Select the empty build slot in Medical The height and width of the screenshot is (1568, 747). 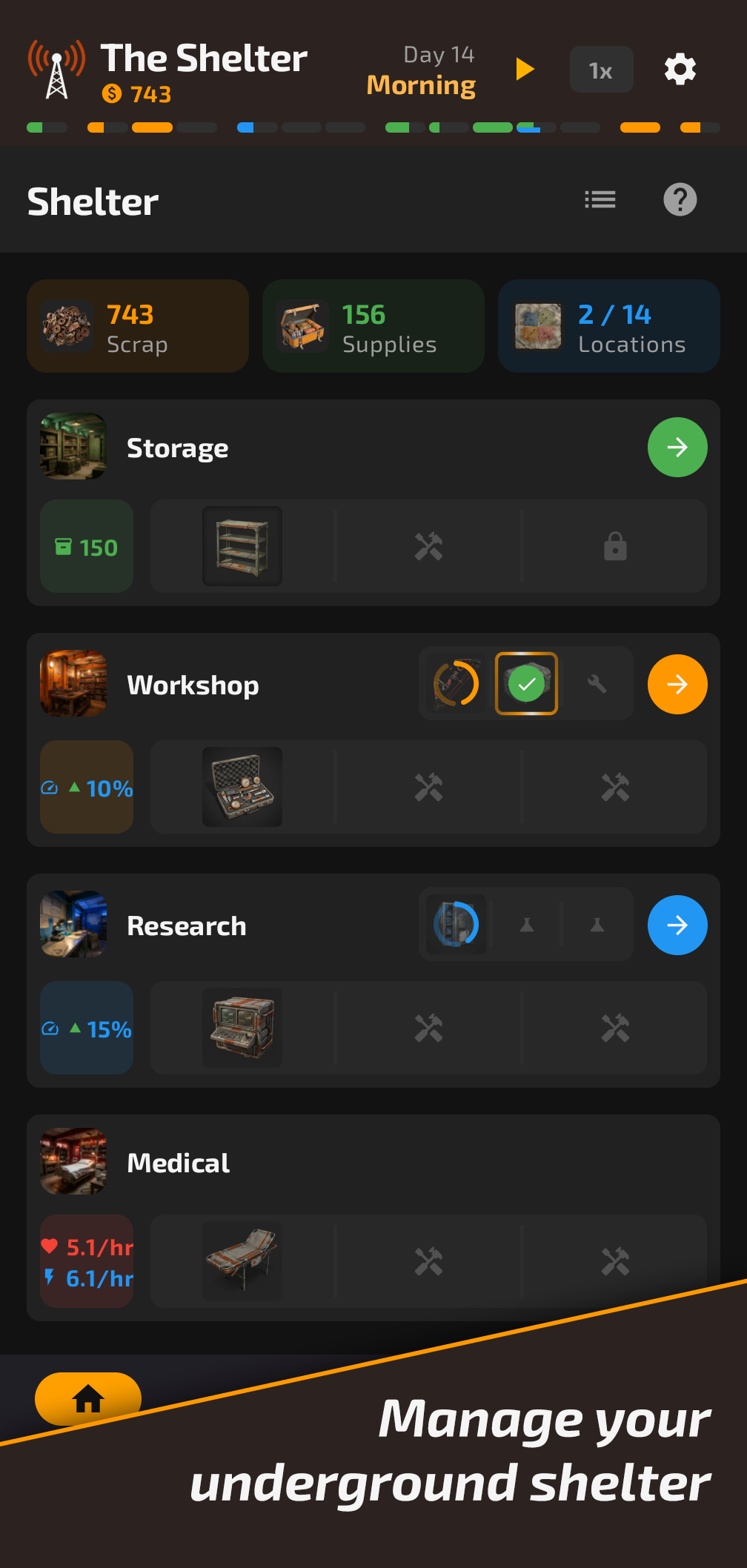(430, 1261)
